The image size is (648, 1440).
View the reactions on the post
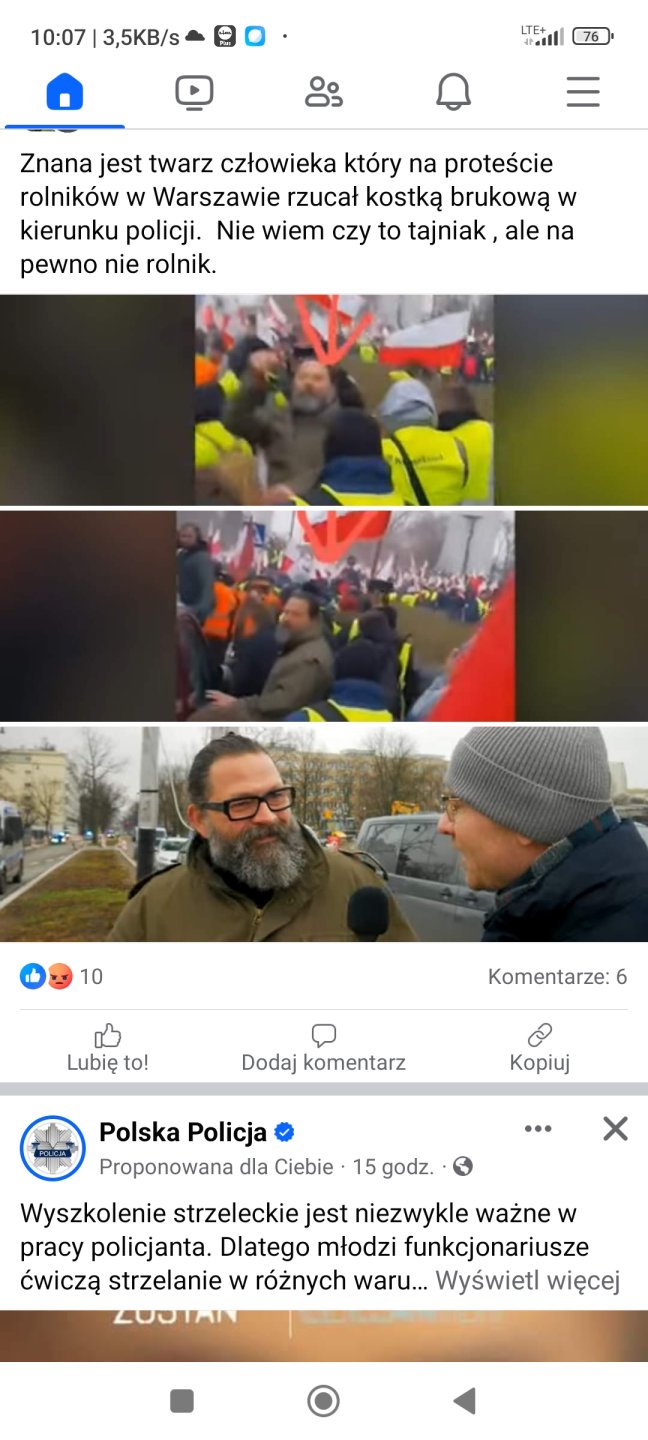(x=60, y=976)
